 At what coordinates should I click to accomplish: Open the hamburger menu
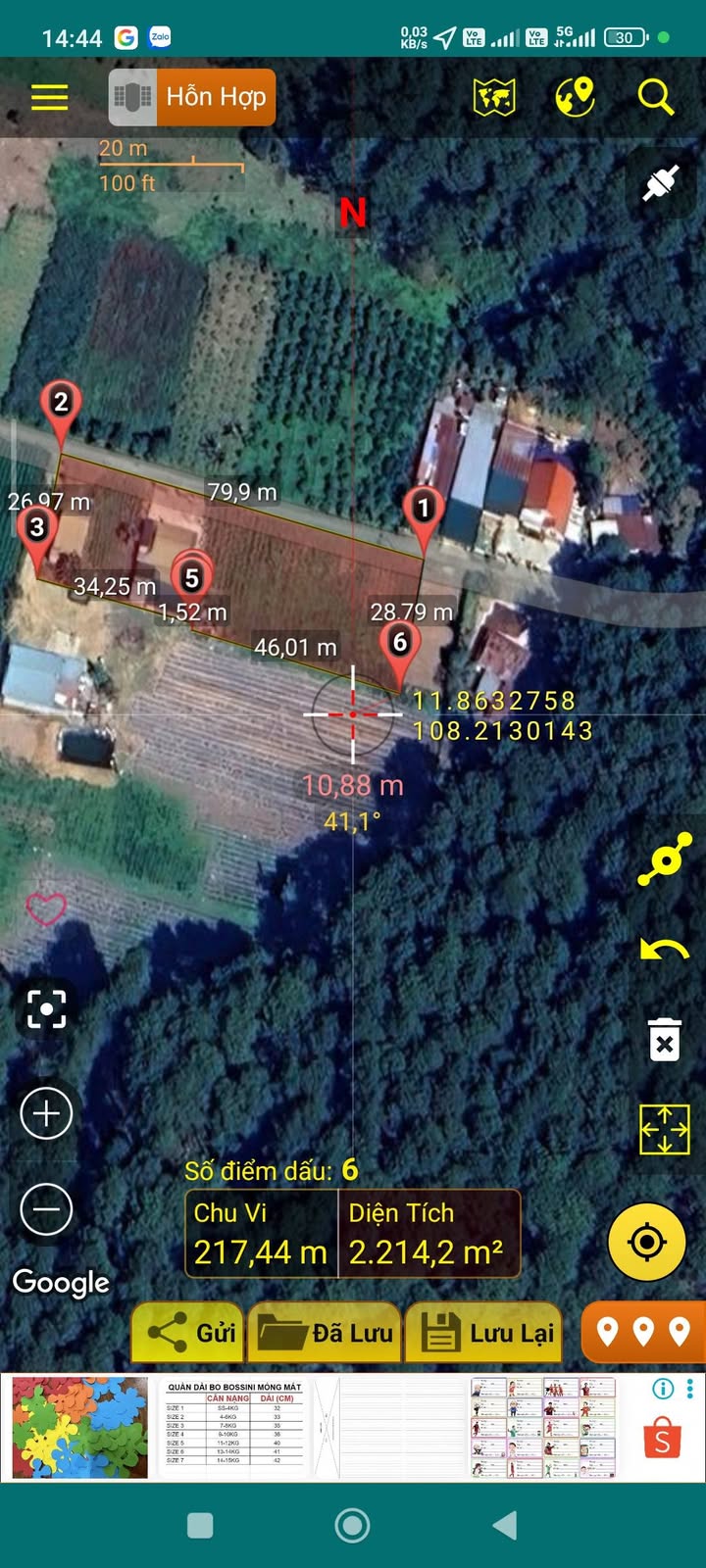[x=49, y=97]
